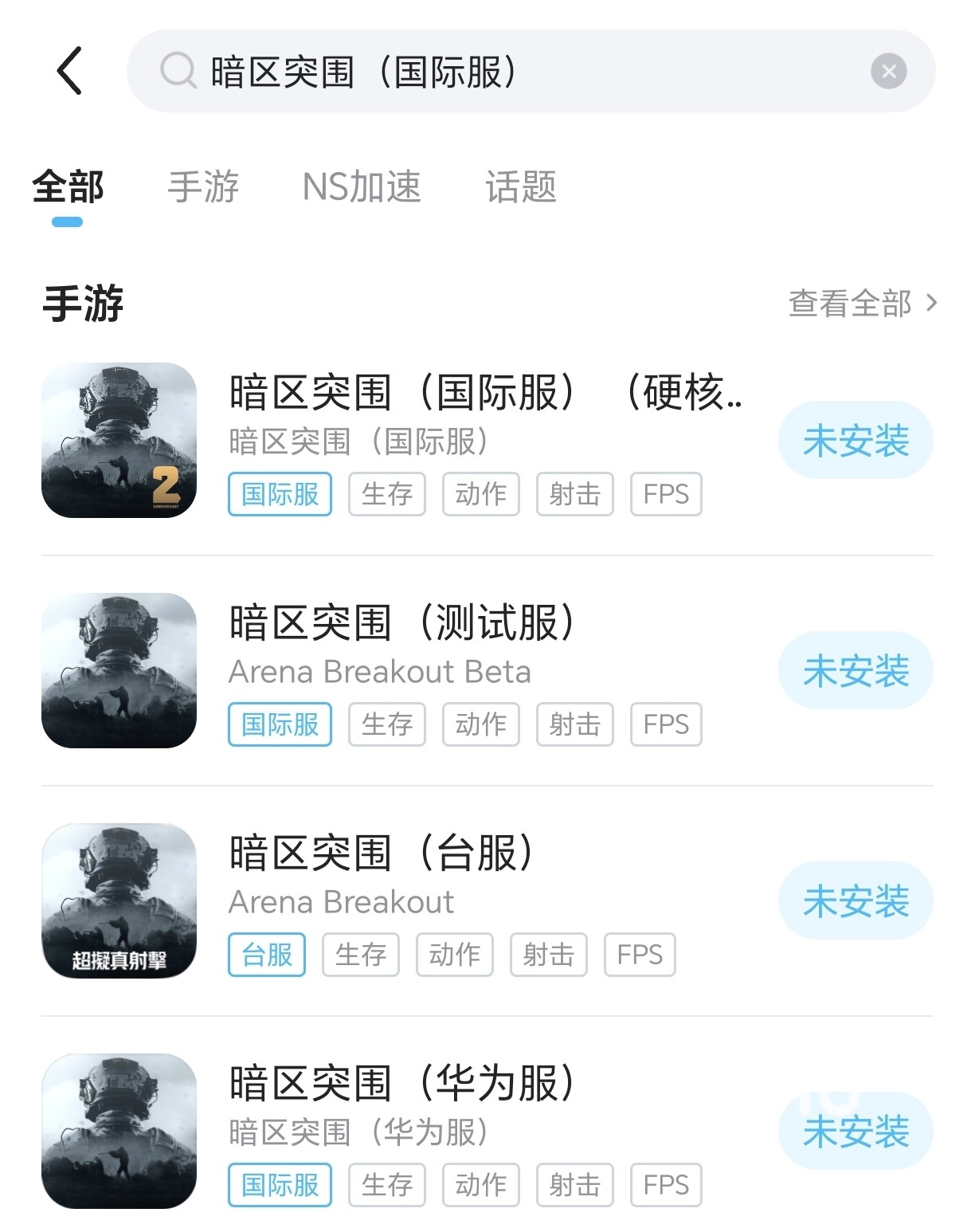Open the 话题 tab
This screenshot has width=975, height=1232.
[521, 188]
